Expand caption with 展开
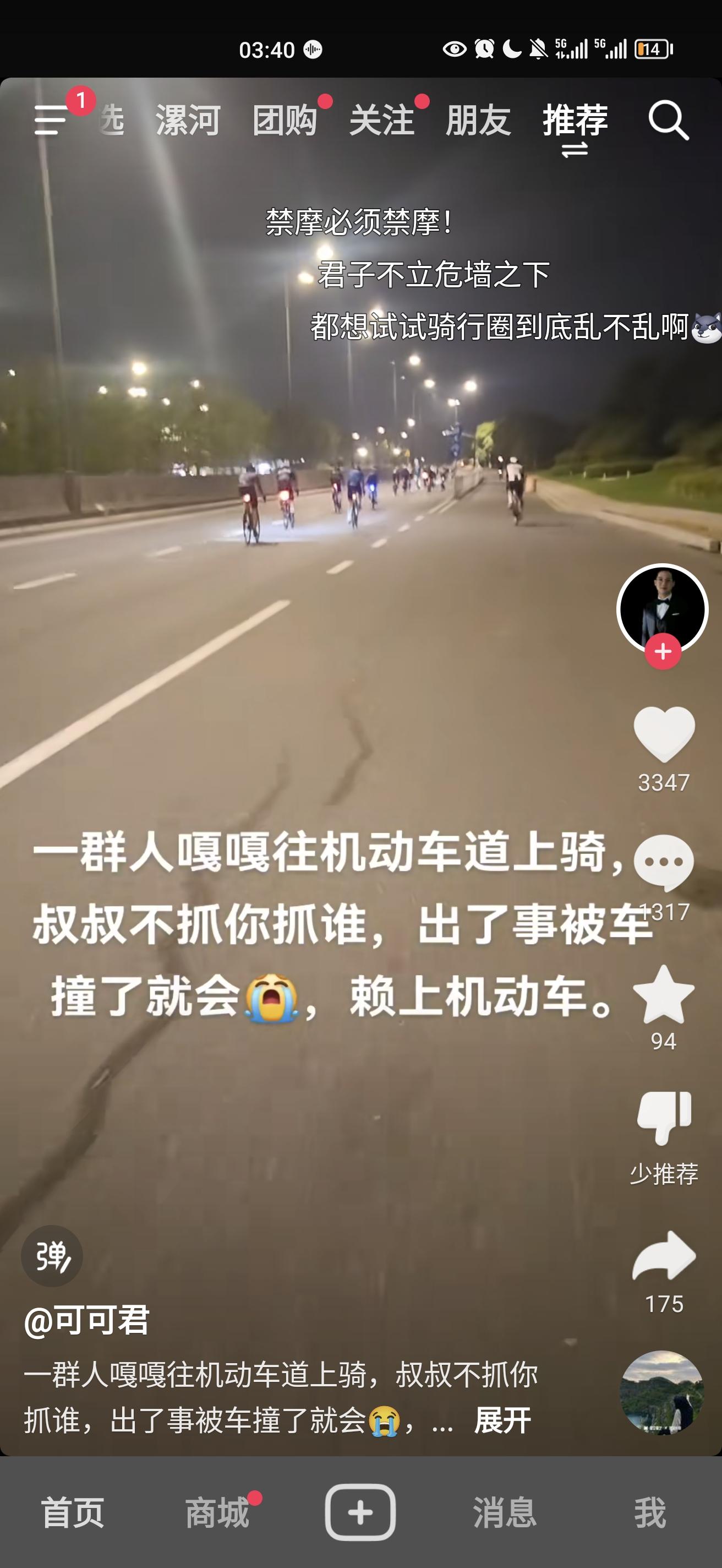Screen dimensions: 722x1568 point(502,1420)
